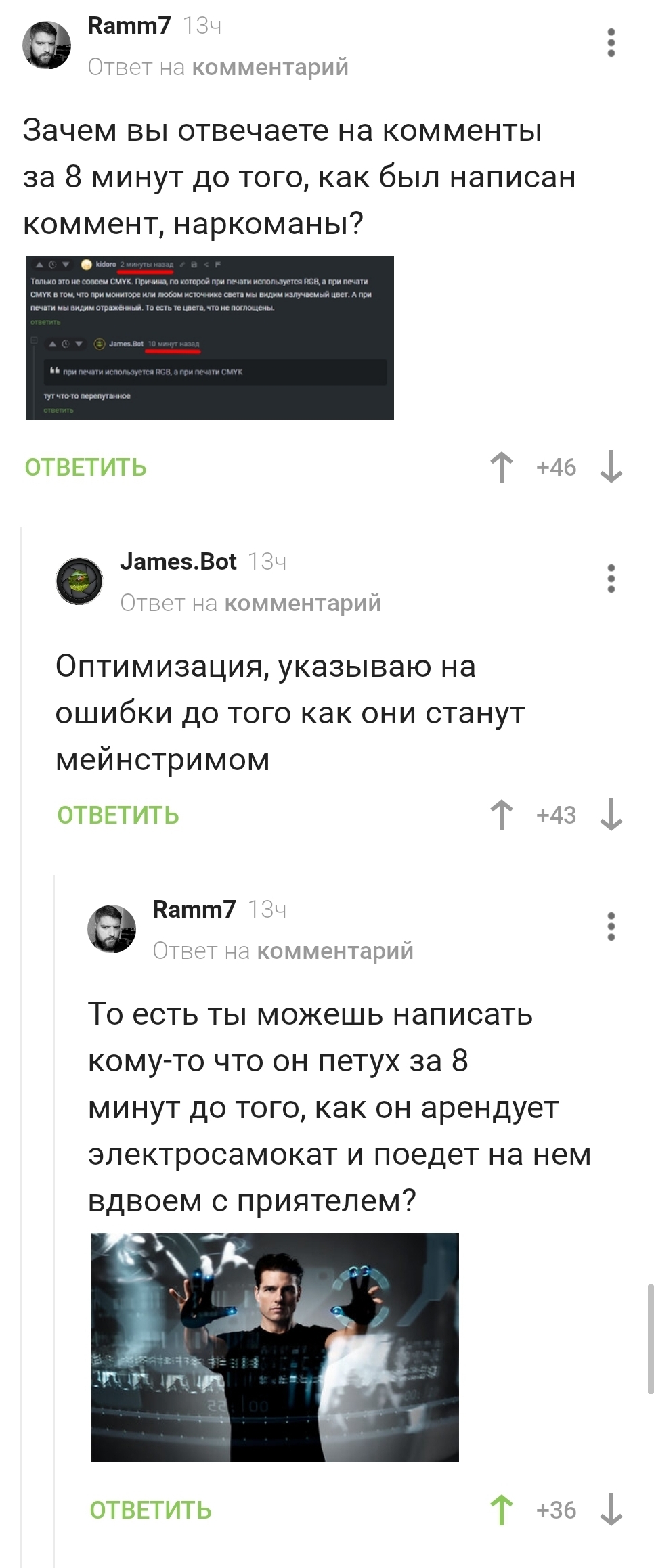Open James.Bot's username link

point(178,562)
